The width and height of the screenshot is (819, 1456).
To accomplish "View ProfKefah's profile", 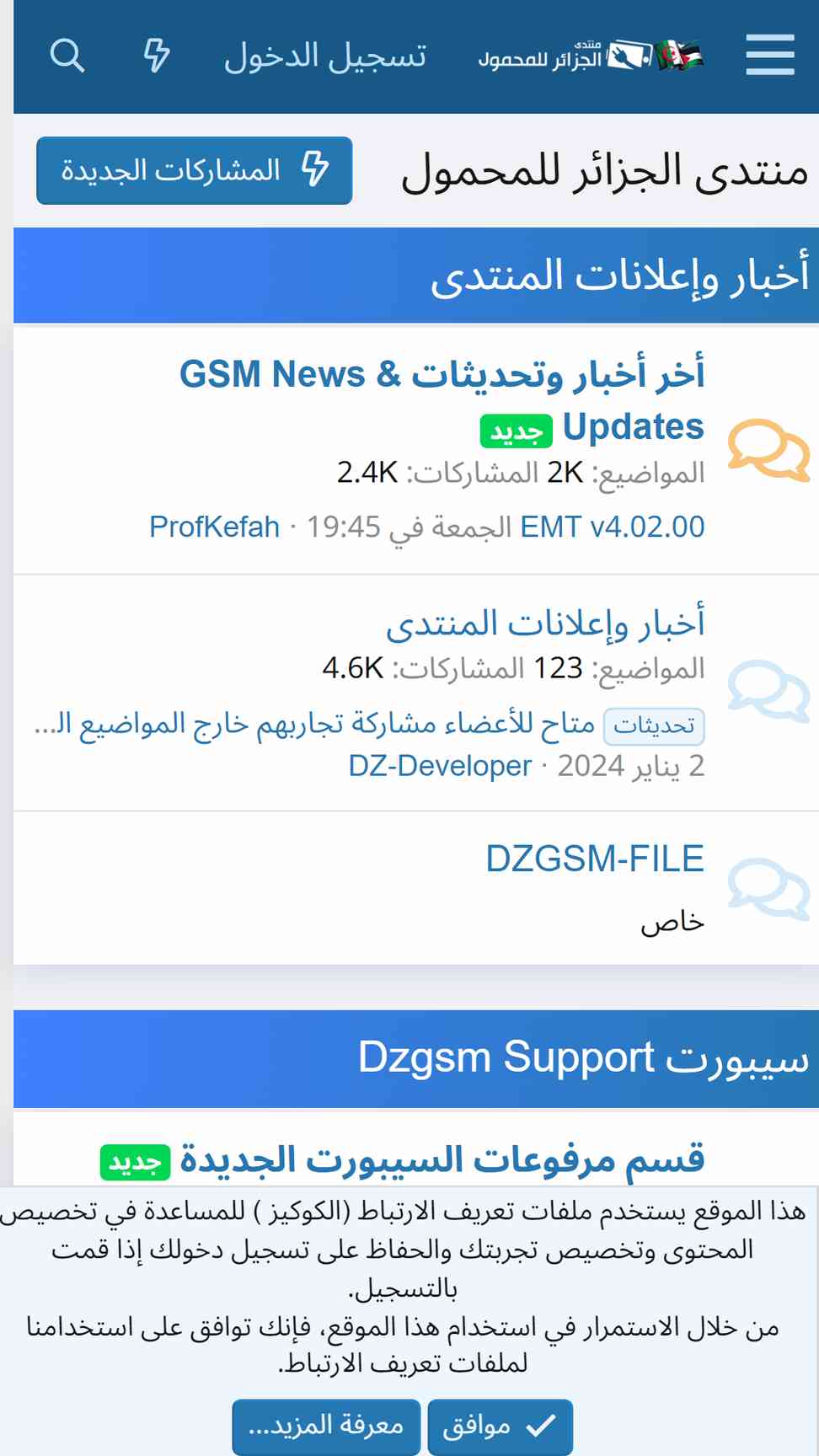I will [x=214, y=527].
